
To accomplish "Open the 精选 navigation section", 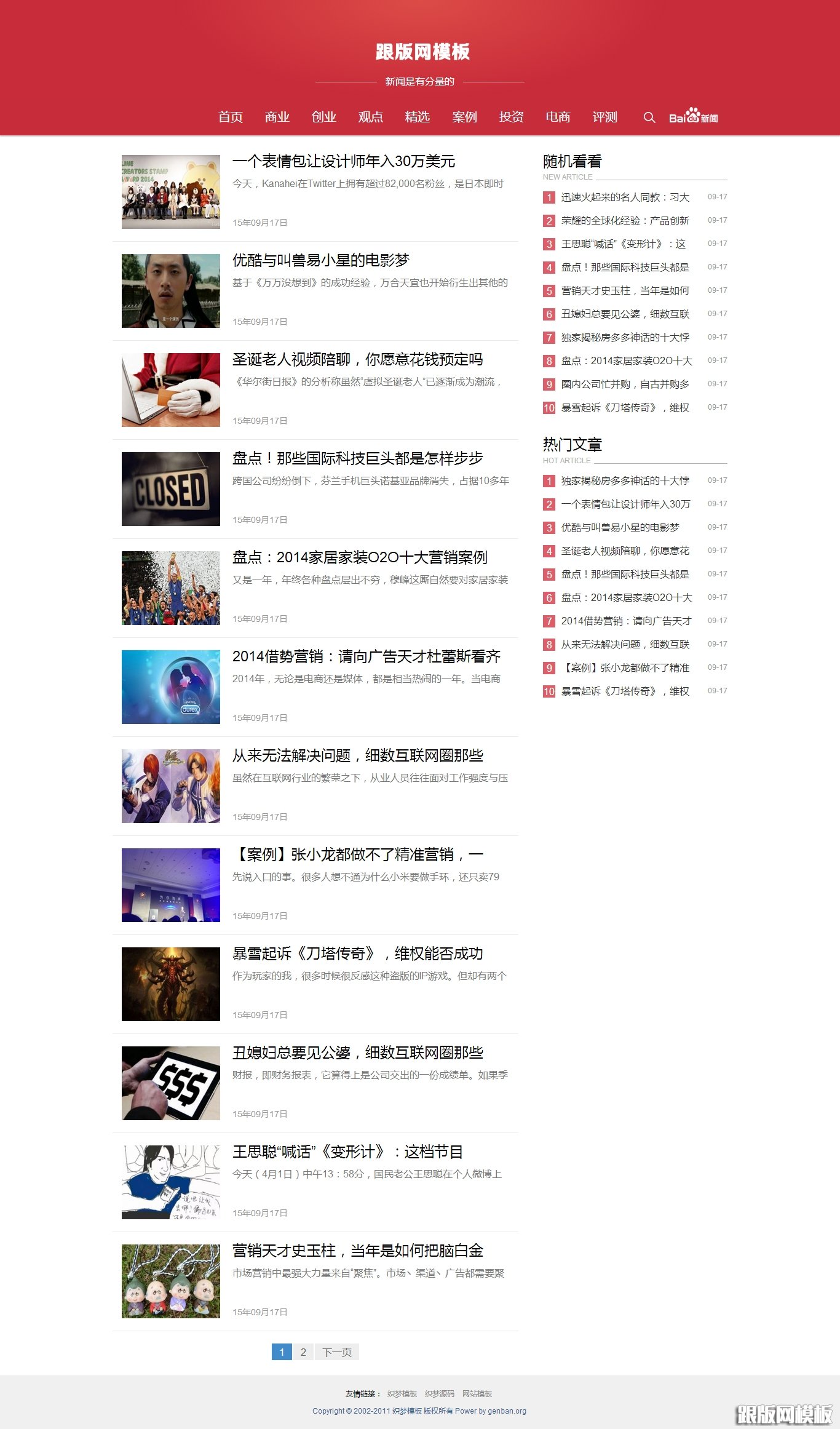I will (418, 117).
